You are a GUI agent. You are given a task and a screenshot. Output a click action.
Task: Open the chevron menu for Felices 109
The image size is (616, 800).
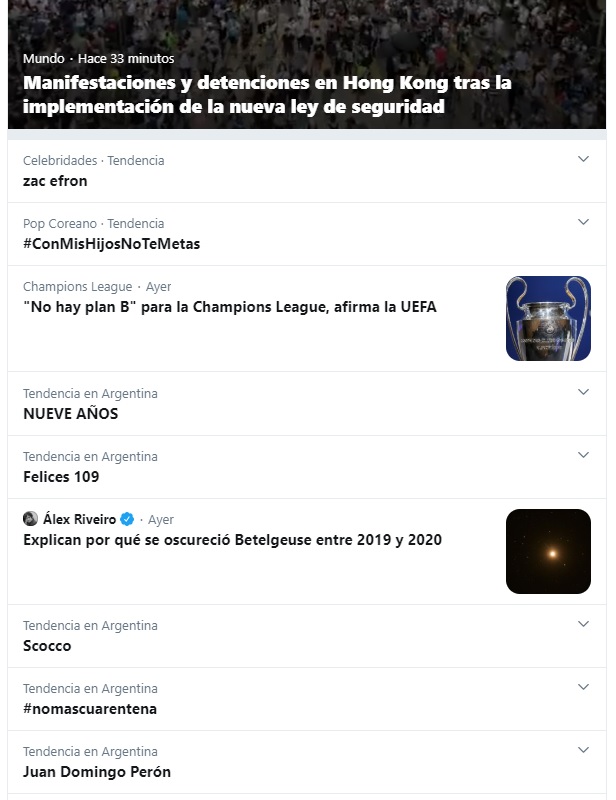(584, 455)
